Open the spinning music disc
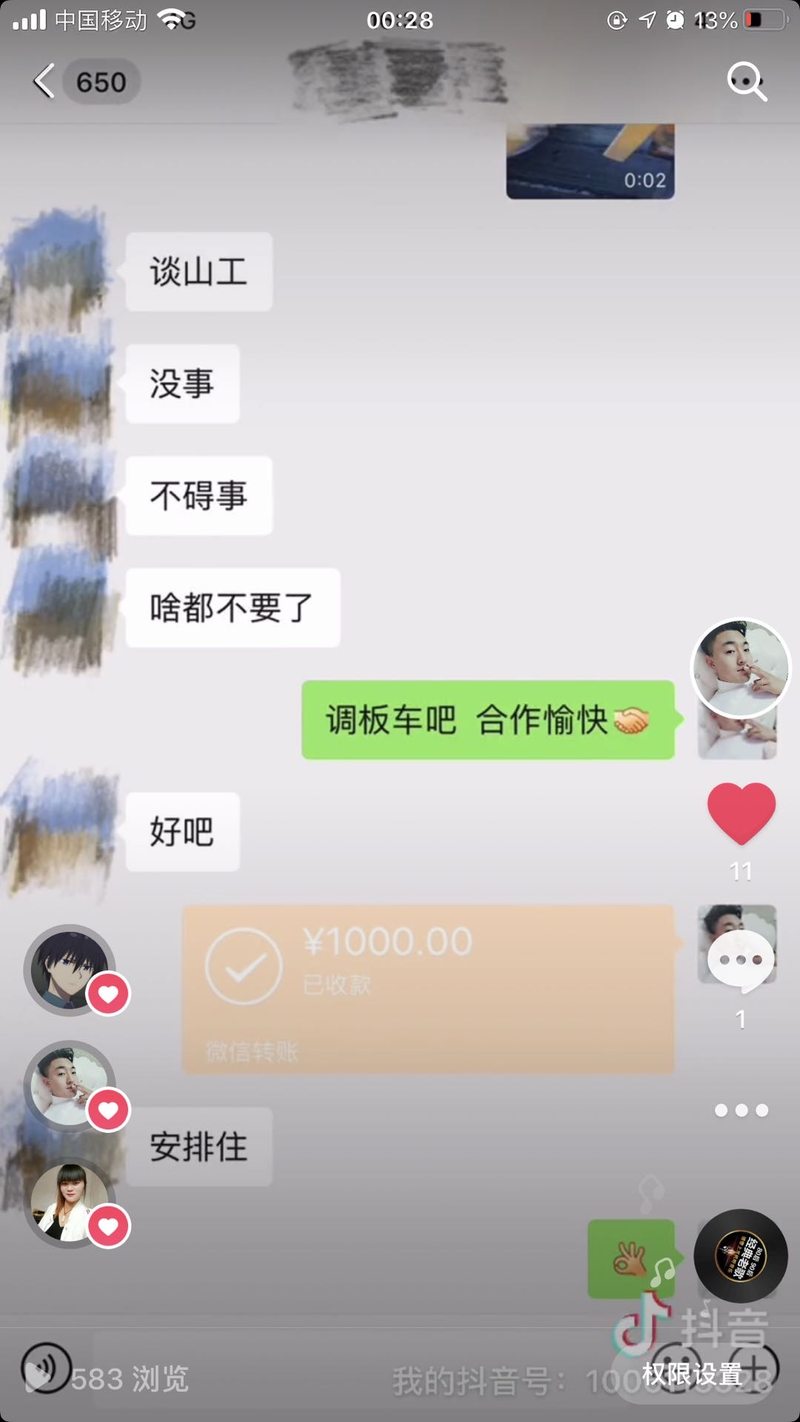Screen dimensions: 800x1422 tap(741, 1255)
